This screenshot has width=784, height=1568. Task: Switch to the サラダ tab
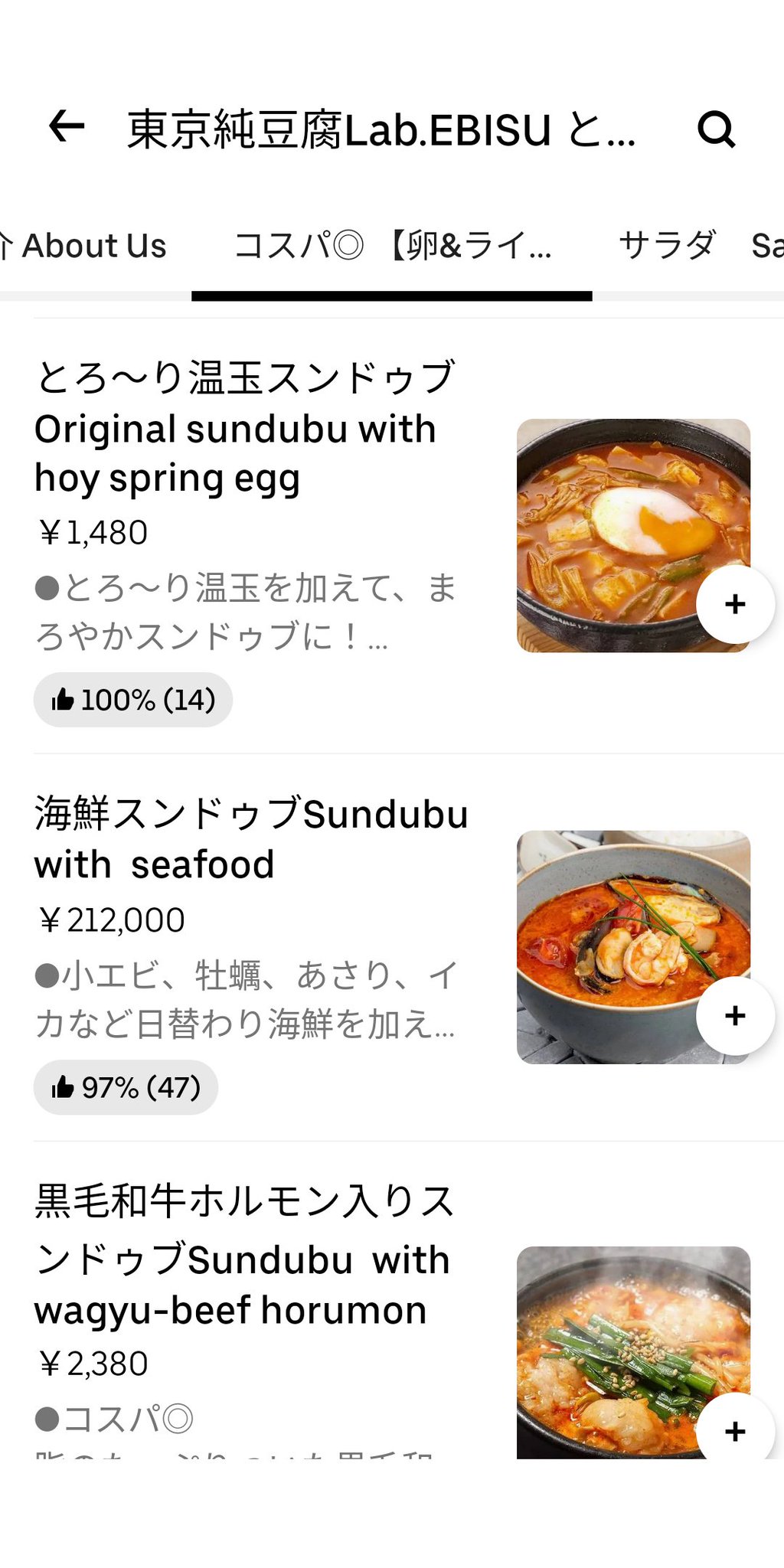(667, 247)
